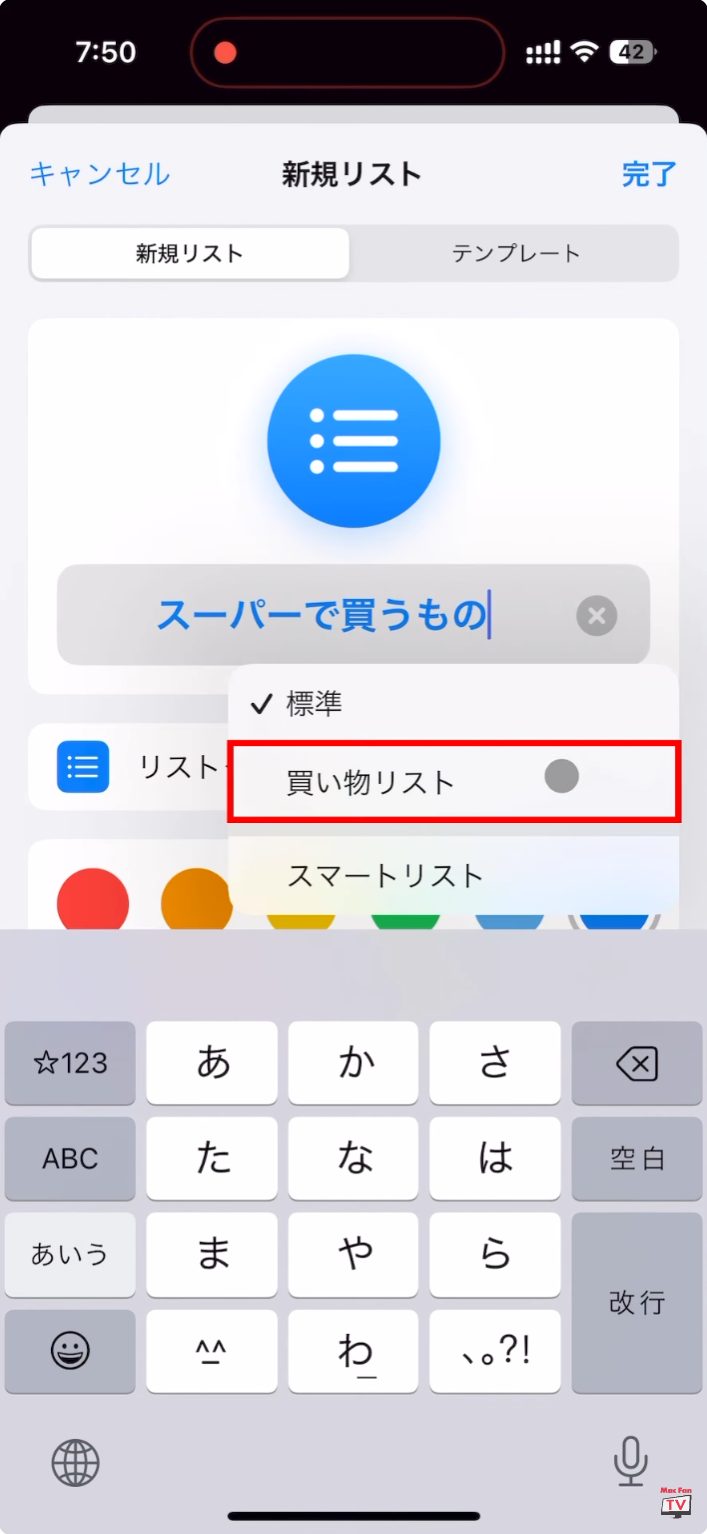The height and width of the screenshot is (1534, 707).
Task: Switch keyboard to ☆123 mode
Action: [70, 1063]
